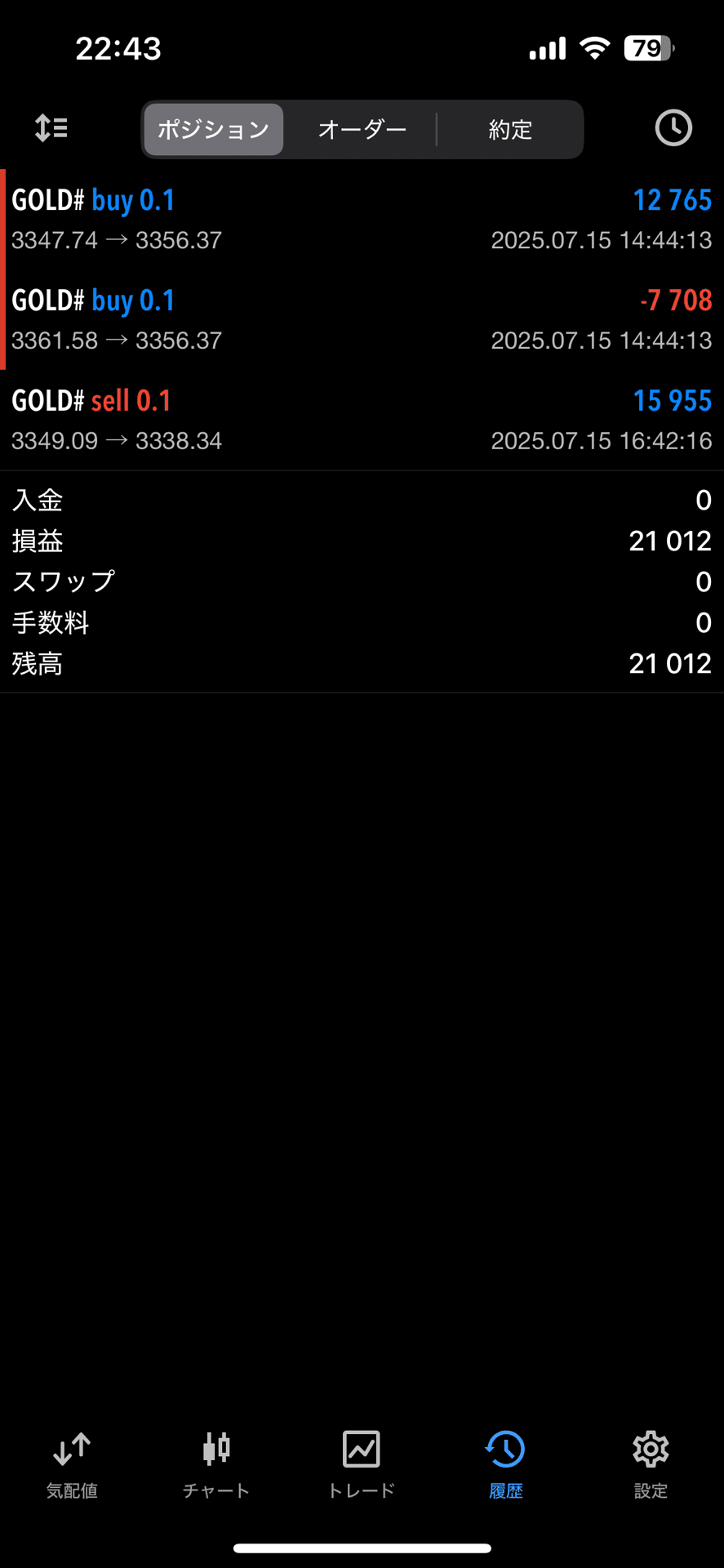Select the ポジション tab

(x=213, y=129)
